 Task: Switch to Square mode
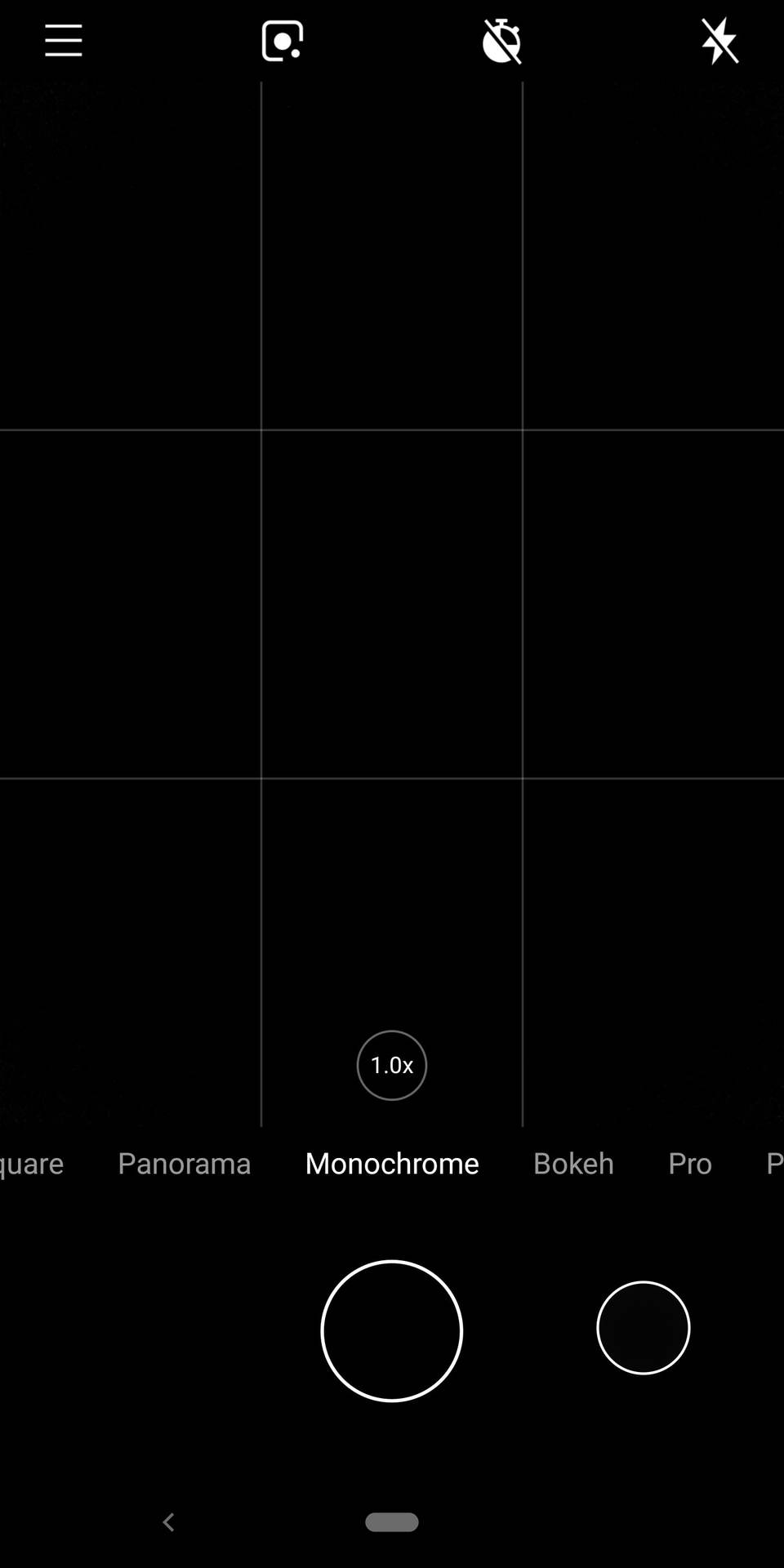click(x=31, y=1163)
